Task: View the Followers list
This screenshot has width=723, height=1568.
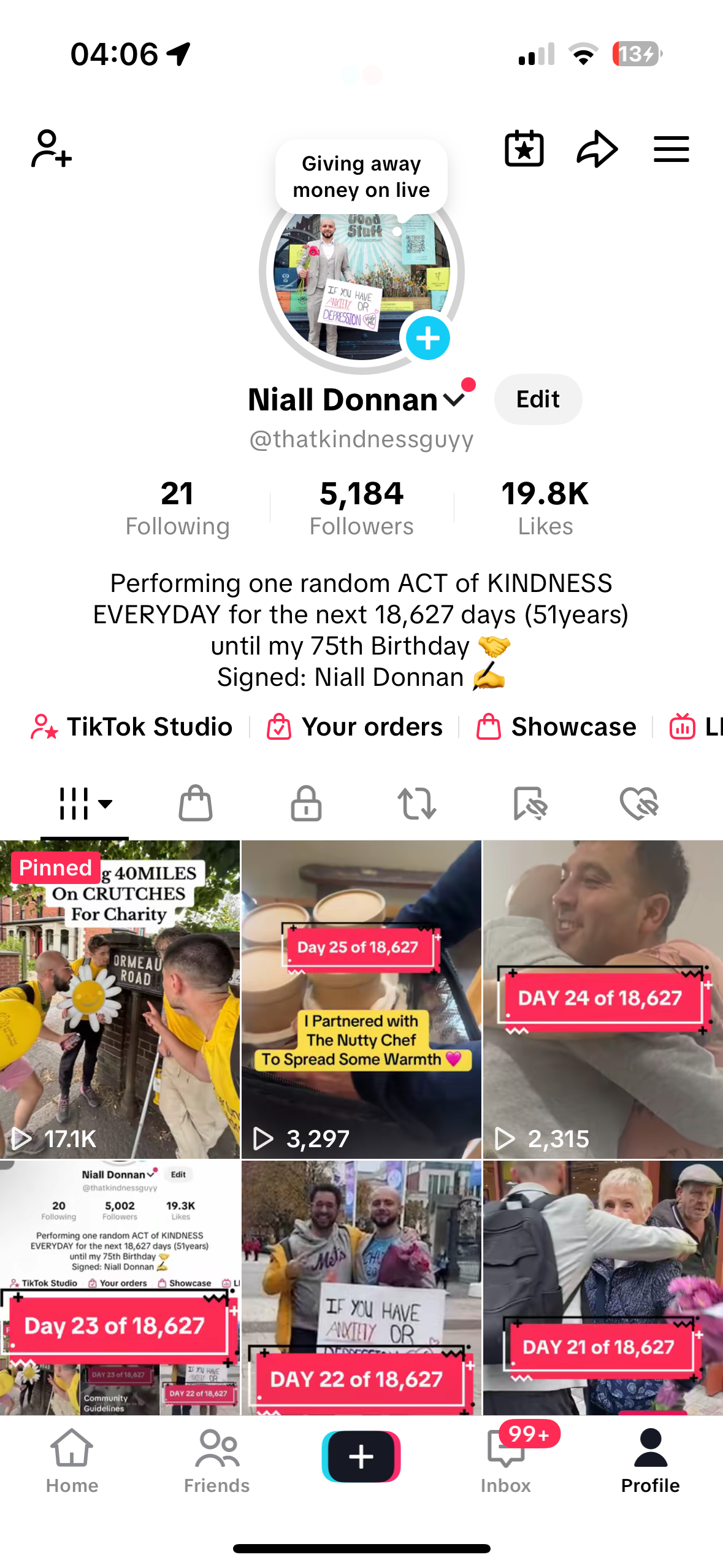Action: point(361,509)
